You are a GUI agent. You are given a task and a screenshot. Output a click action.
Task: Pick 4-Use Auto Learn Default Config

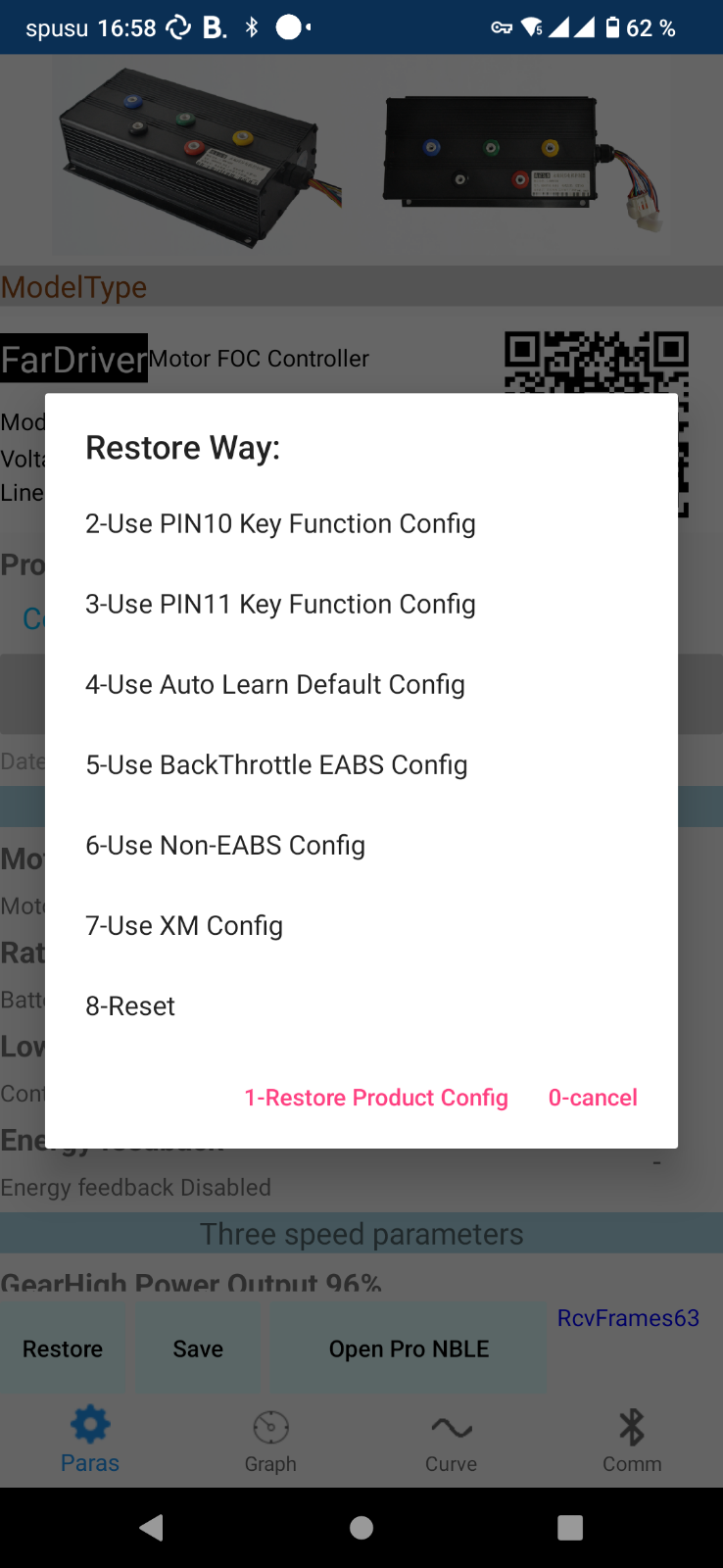274,685
